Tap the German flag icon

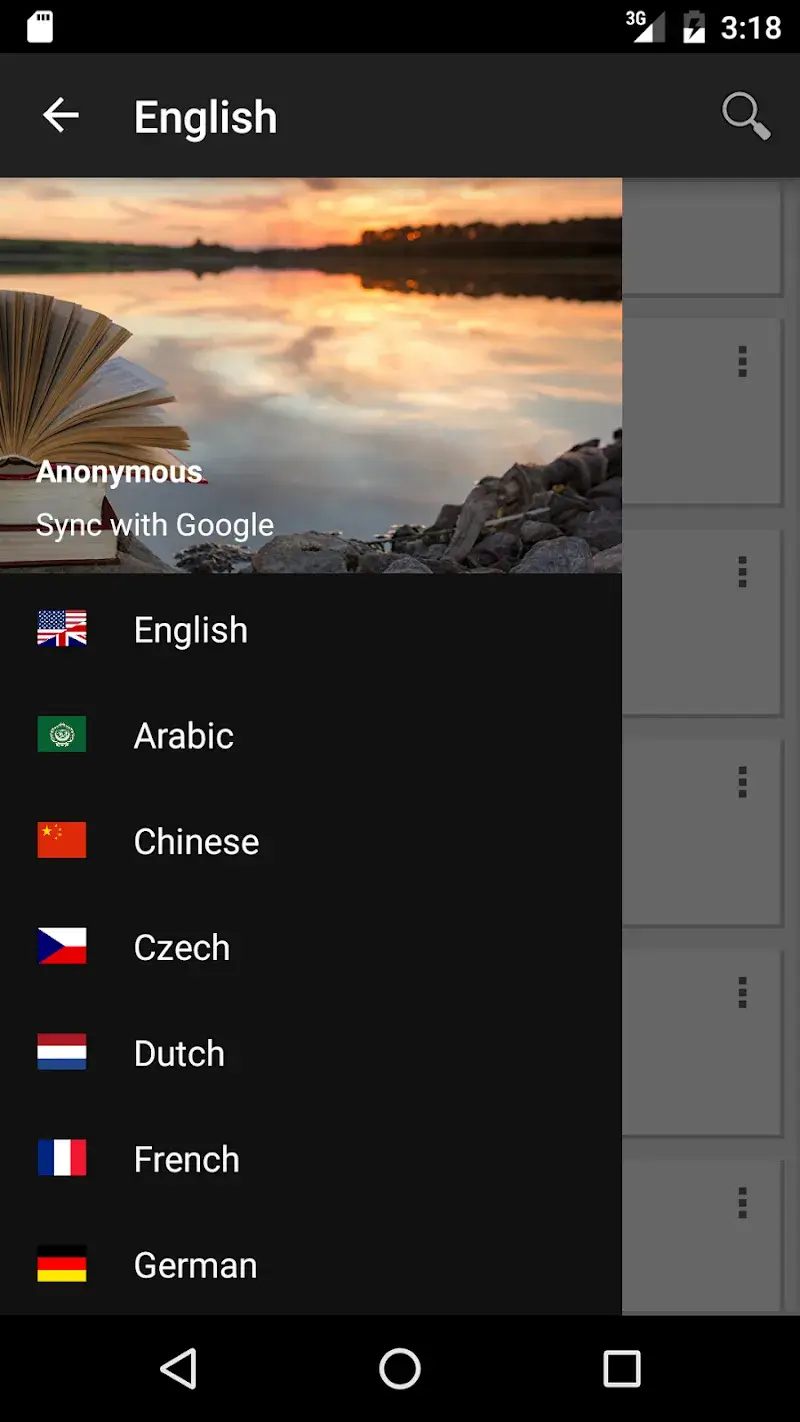tap(61, 1264)
